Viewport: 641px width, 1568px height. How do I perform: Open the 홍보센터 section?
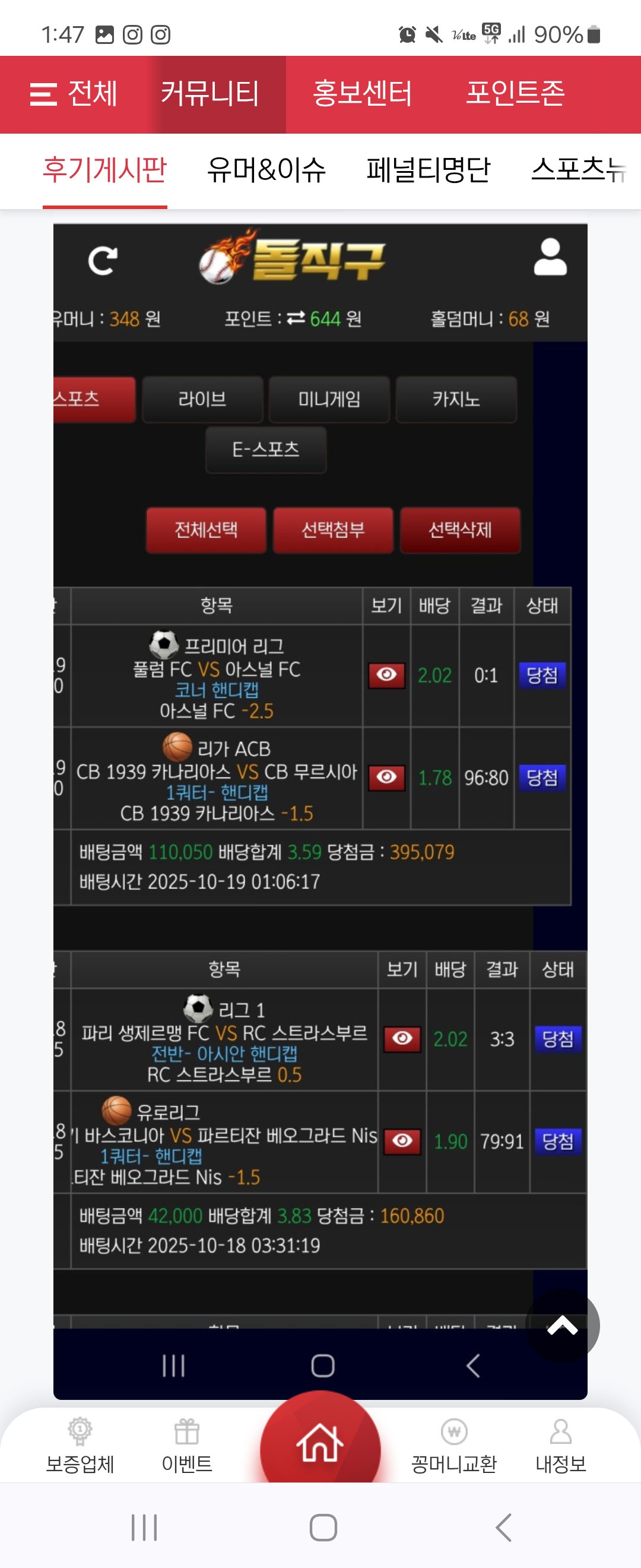coord(362,94)
